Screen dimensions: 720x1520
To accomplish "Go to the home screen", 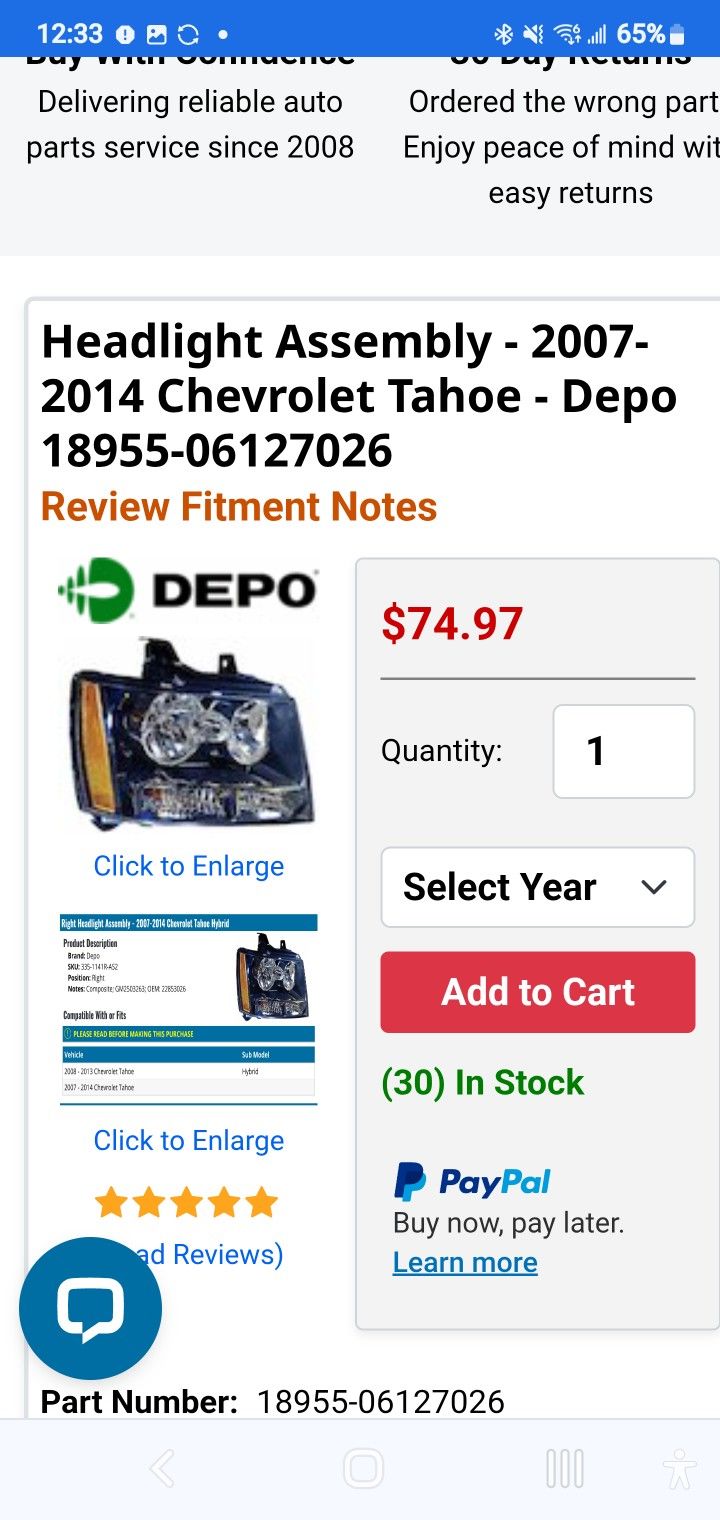I will (x=363, y=1469).
